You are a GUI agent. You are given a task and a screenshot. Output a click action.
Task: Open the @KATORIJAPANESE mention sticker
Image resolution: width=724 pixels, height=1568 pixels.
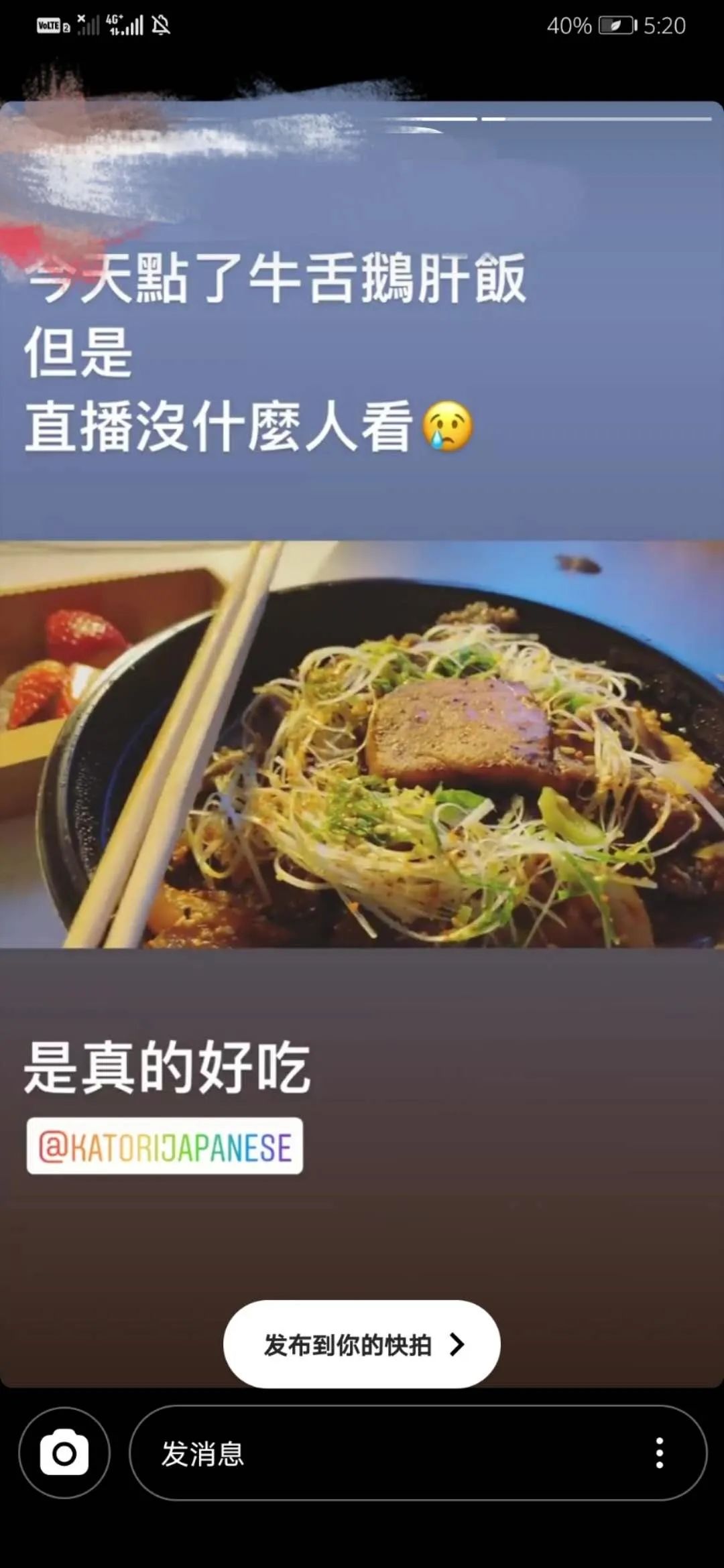[165, 1147]
